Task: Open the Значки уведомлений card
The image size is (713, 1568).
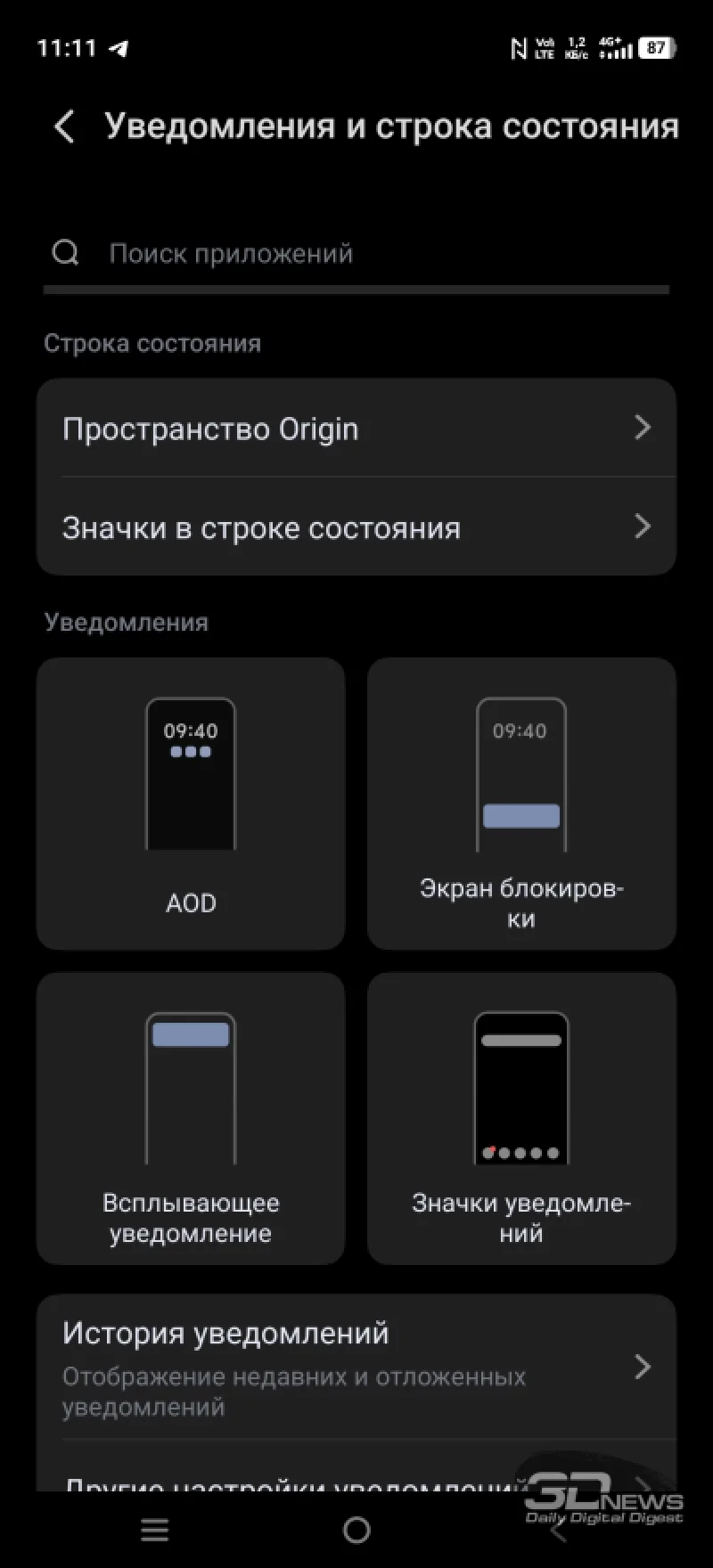Action: (521, 1118)
